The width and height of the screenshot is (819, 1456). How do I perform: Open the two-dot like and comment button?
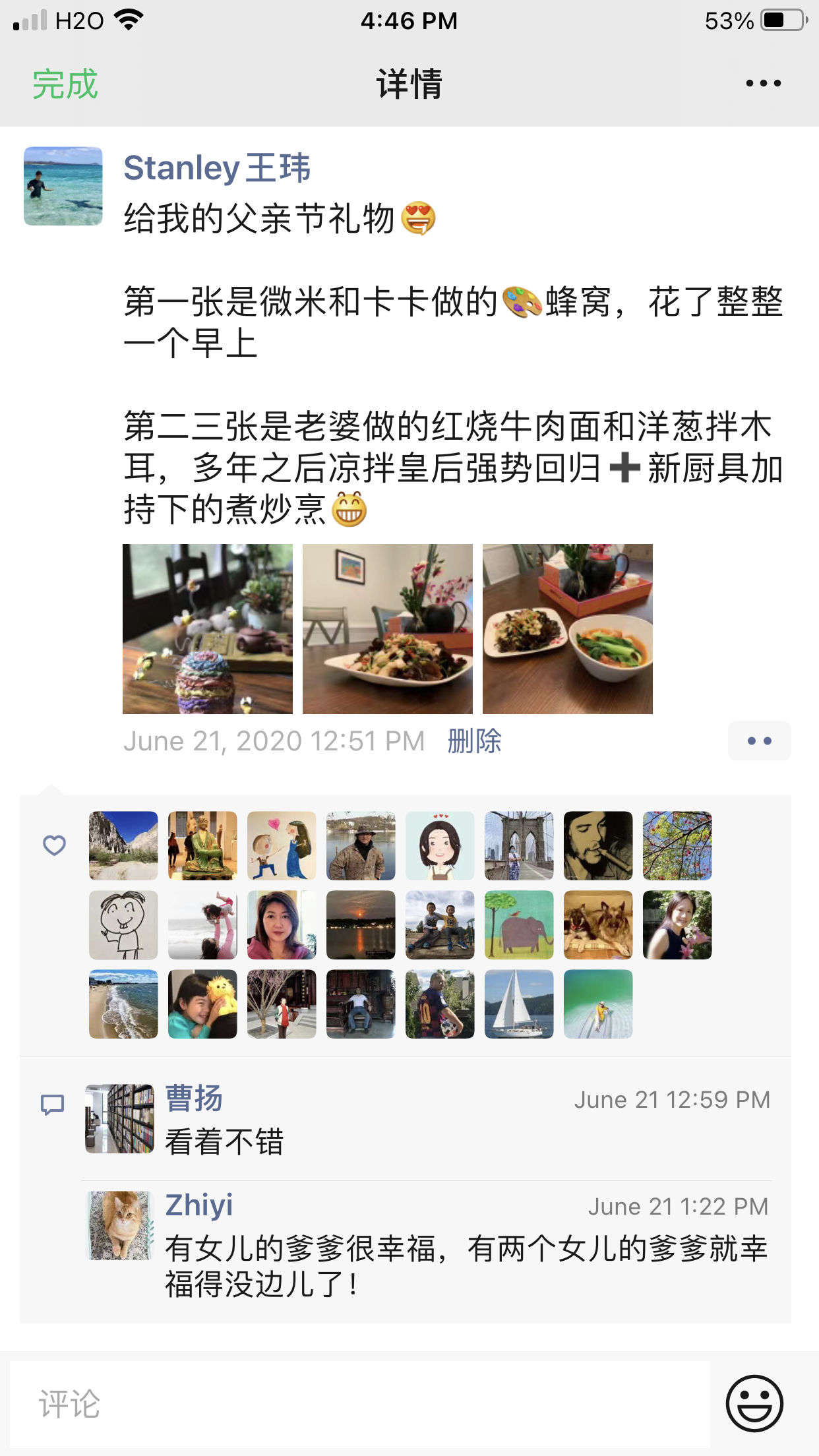coord(759,741)
